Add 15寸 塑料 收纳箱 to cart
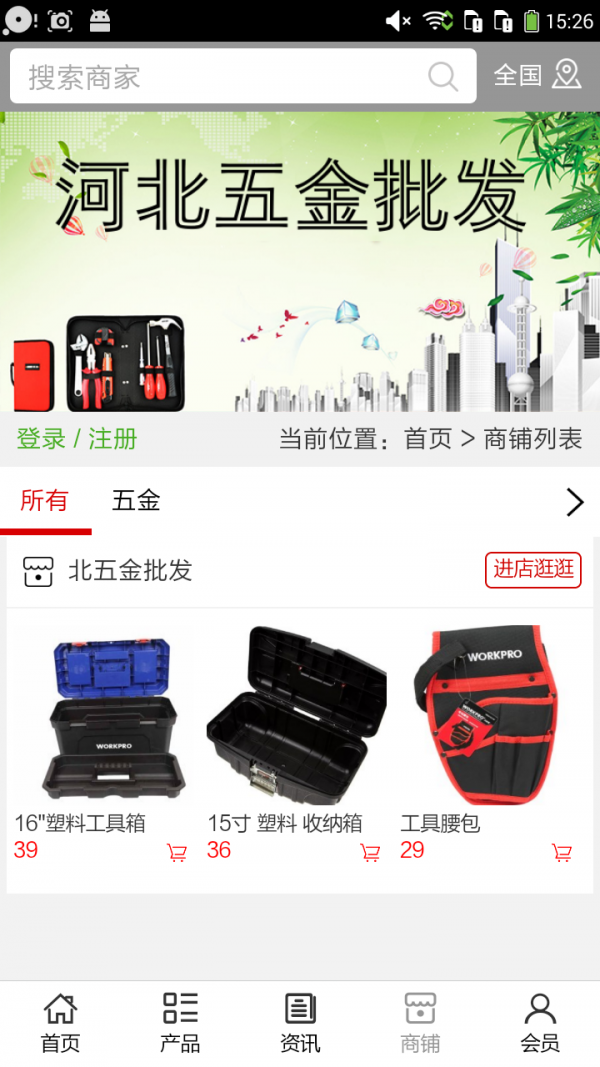Image resolution: width=600 pixels, height=1067 pixels. coord(370,853)
